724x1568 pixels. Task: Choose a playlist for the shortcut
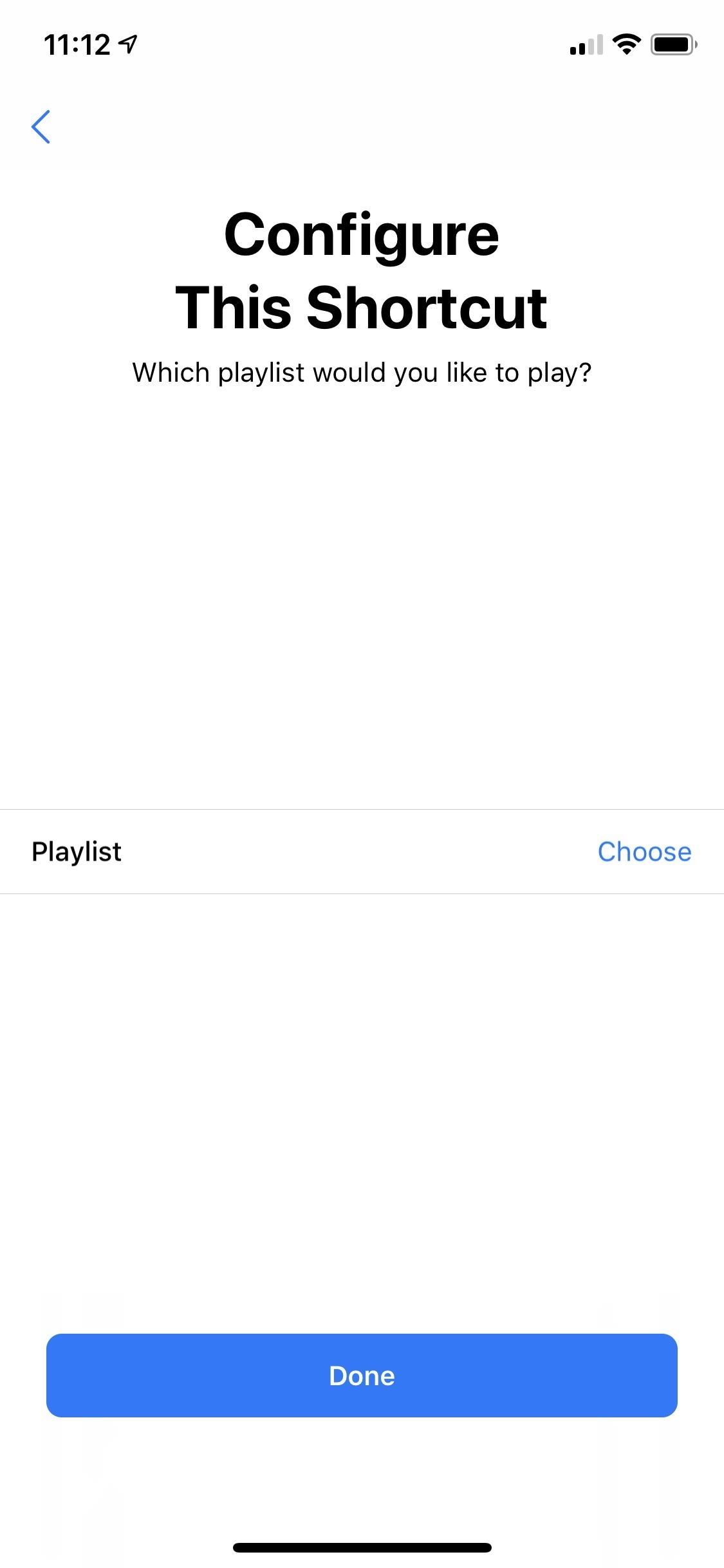(644, 852)
